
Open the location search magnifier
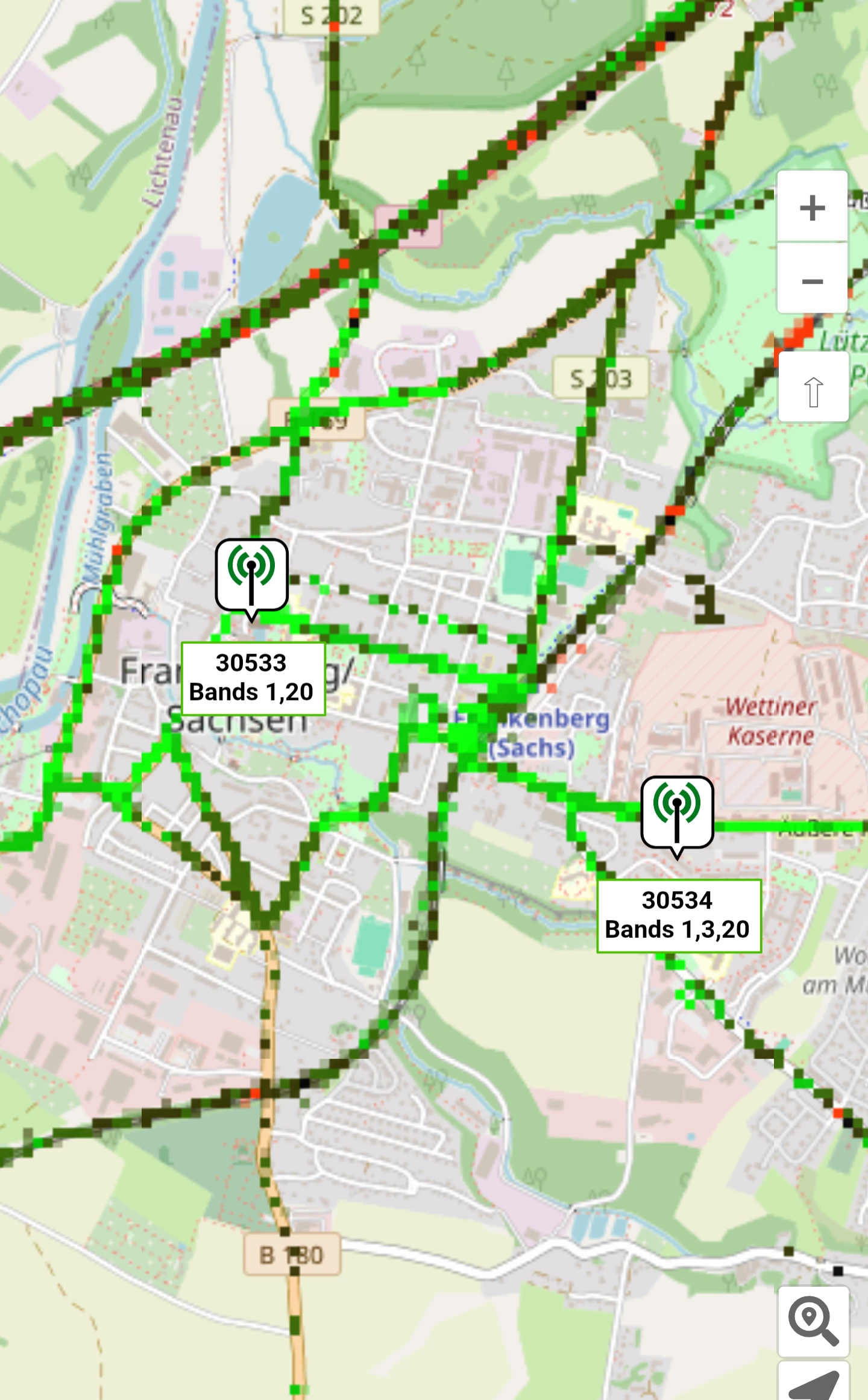point(813,1321)
